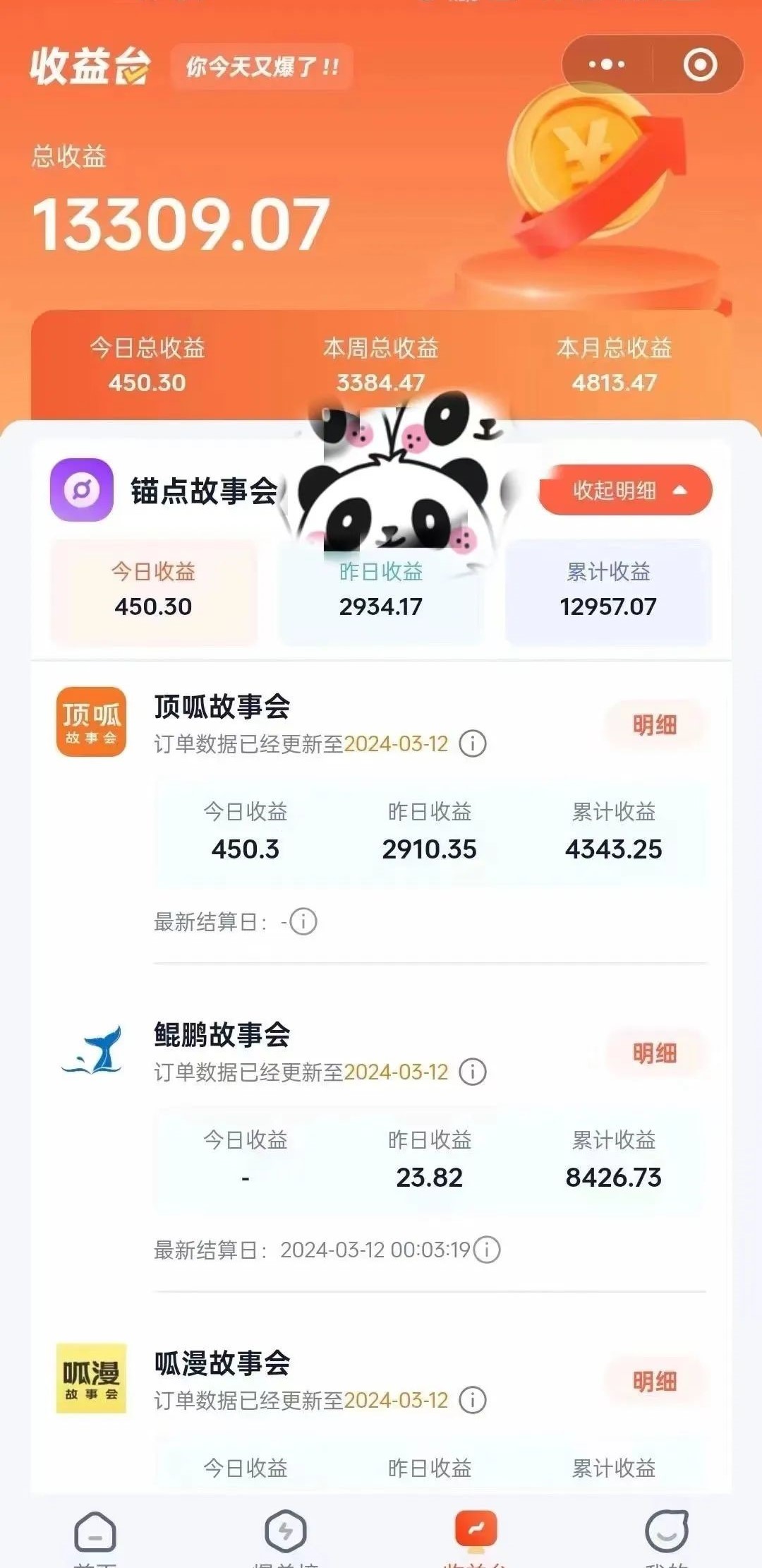Switch to the home tab
762x1568 pixels.
95,1533
